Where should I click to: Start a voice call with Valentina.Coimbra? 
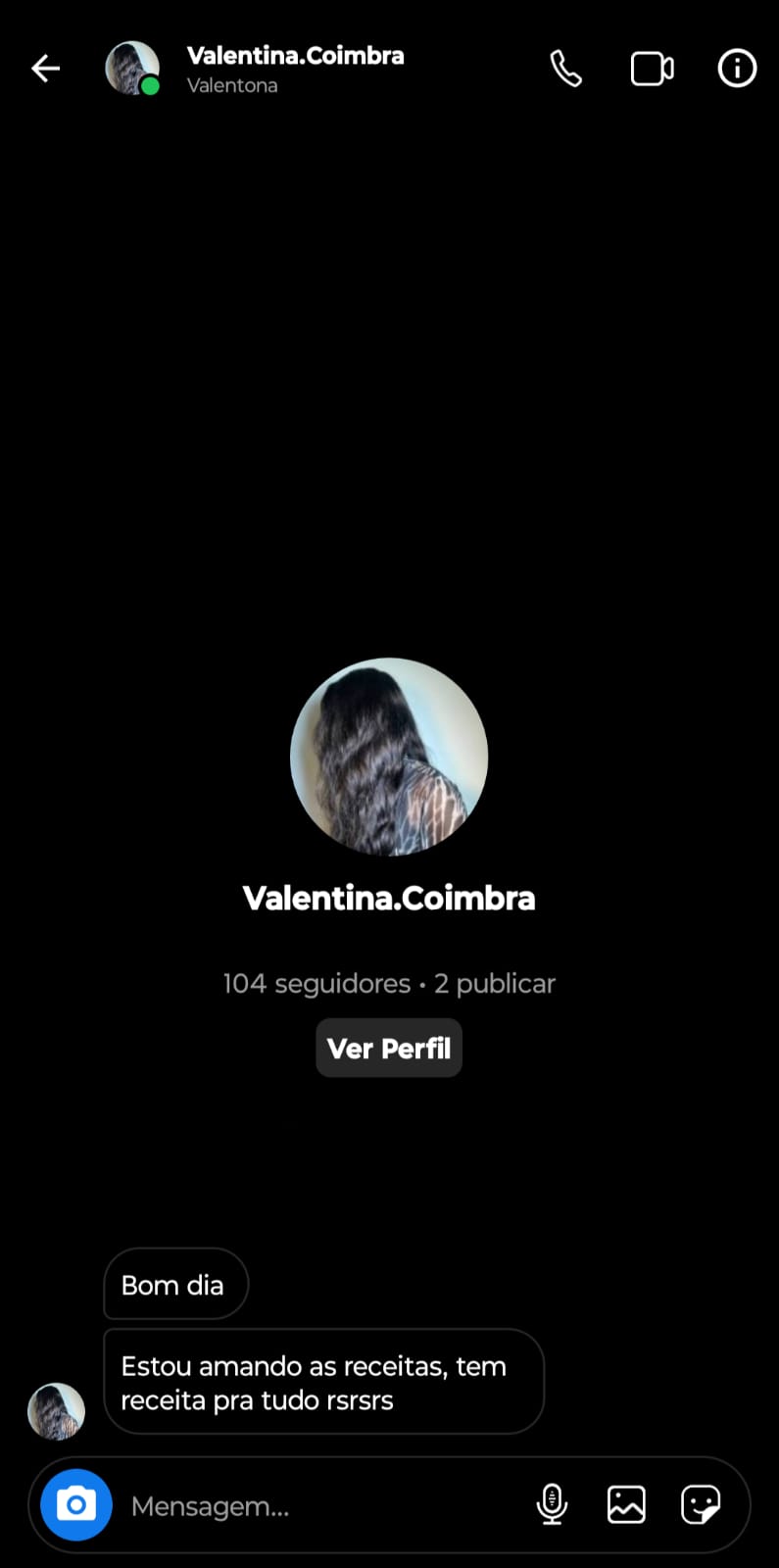[565, 69]
